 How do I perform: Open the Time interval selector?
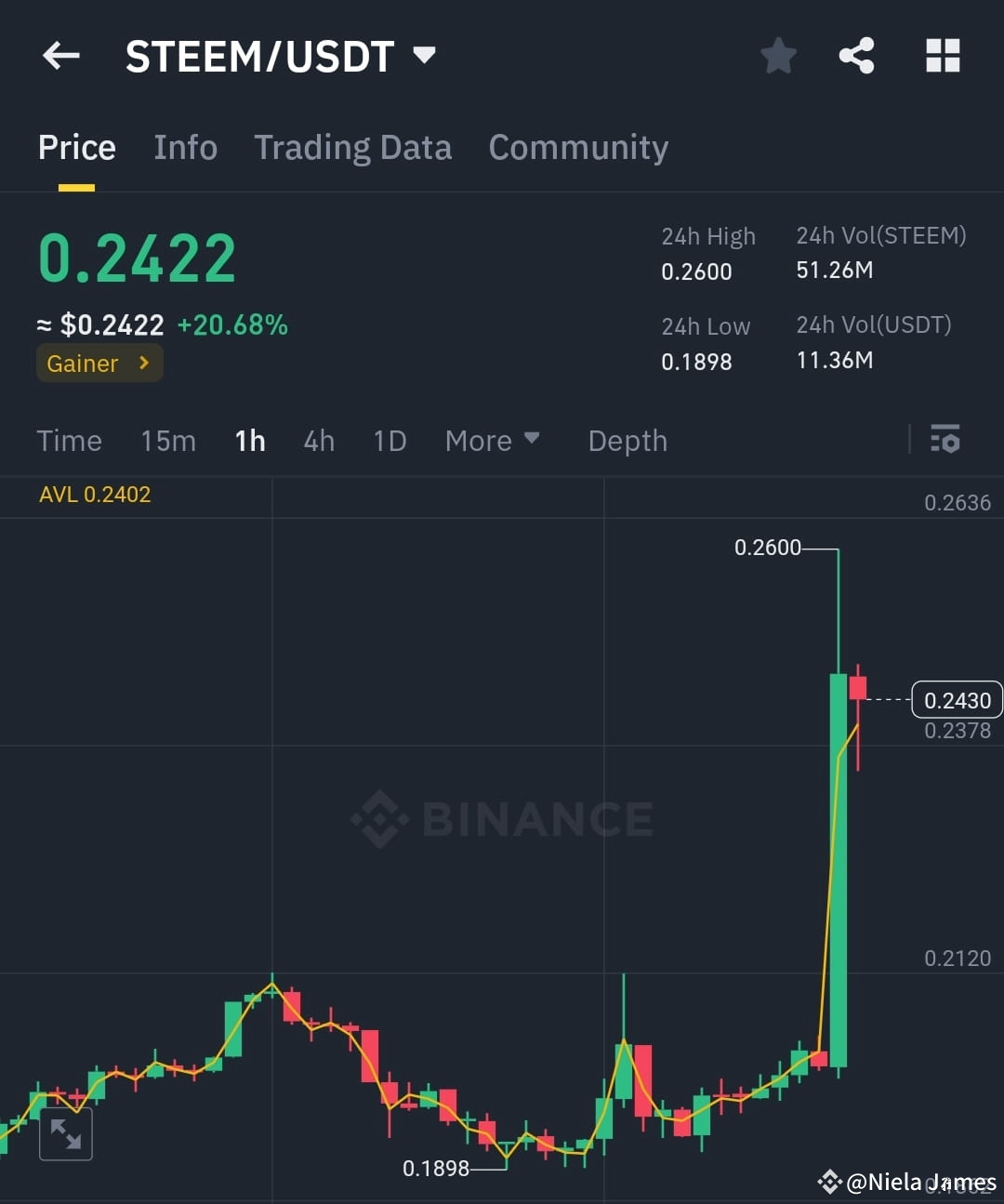(69, 441)
